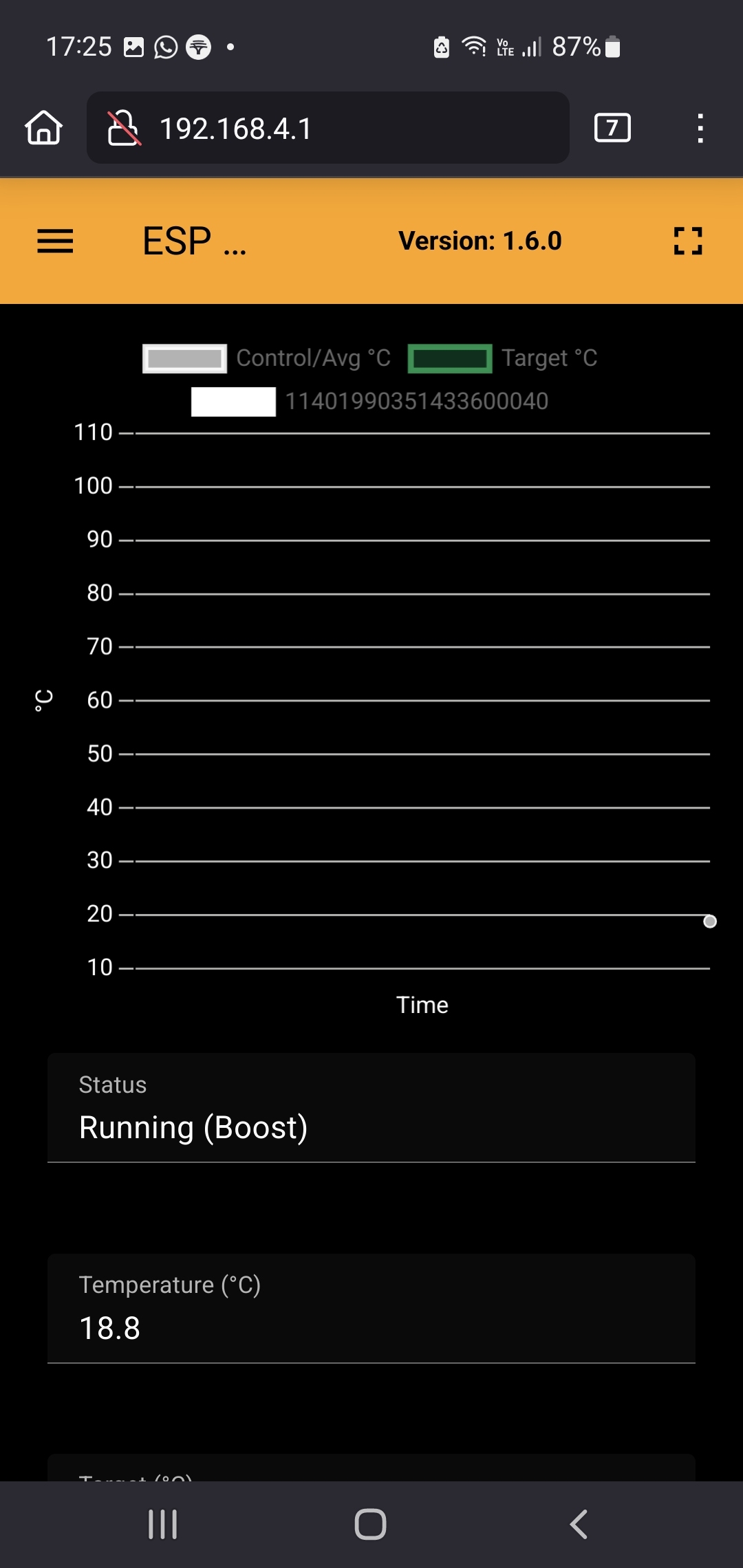
Task: Enter fullscreen mode
Action: pos(688,241)
